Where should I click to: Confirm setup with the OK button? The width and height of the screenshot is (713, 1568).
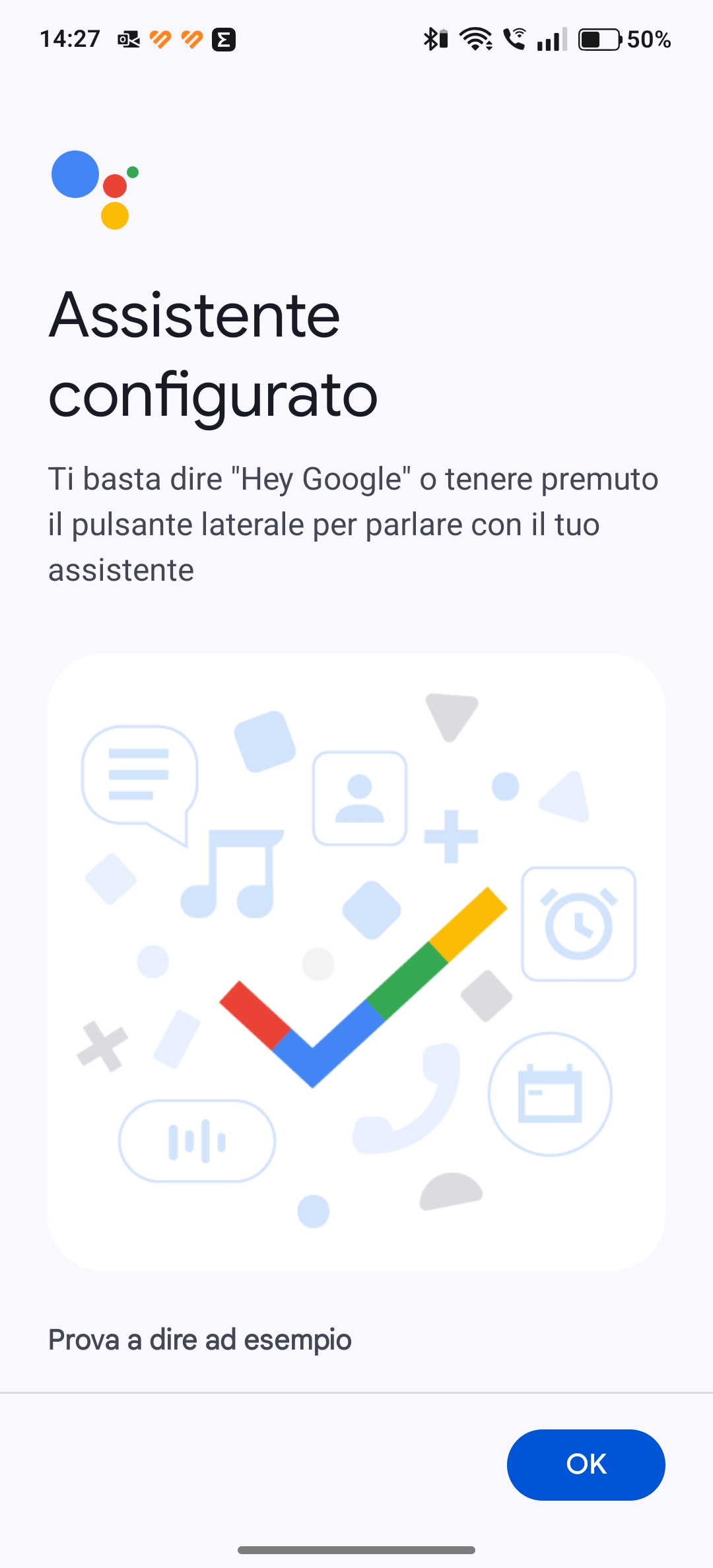586,1464
